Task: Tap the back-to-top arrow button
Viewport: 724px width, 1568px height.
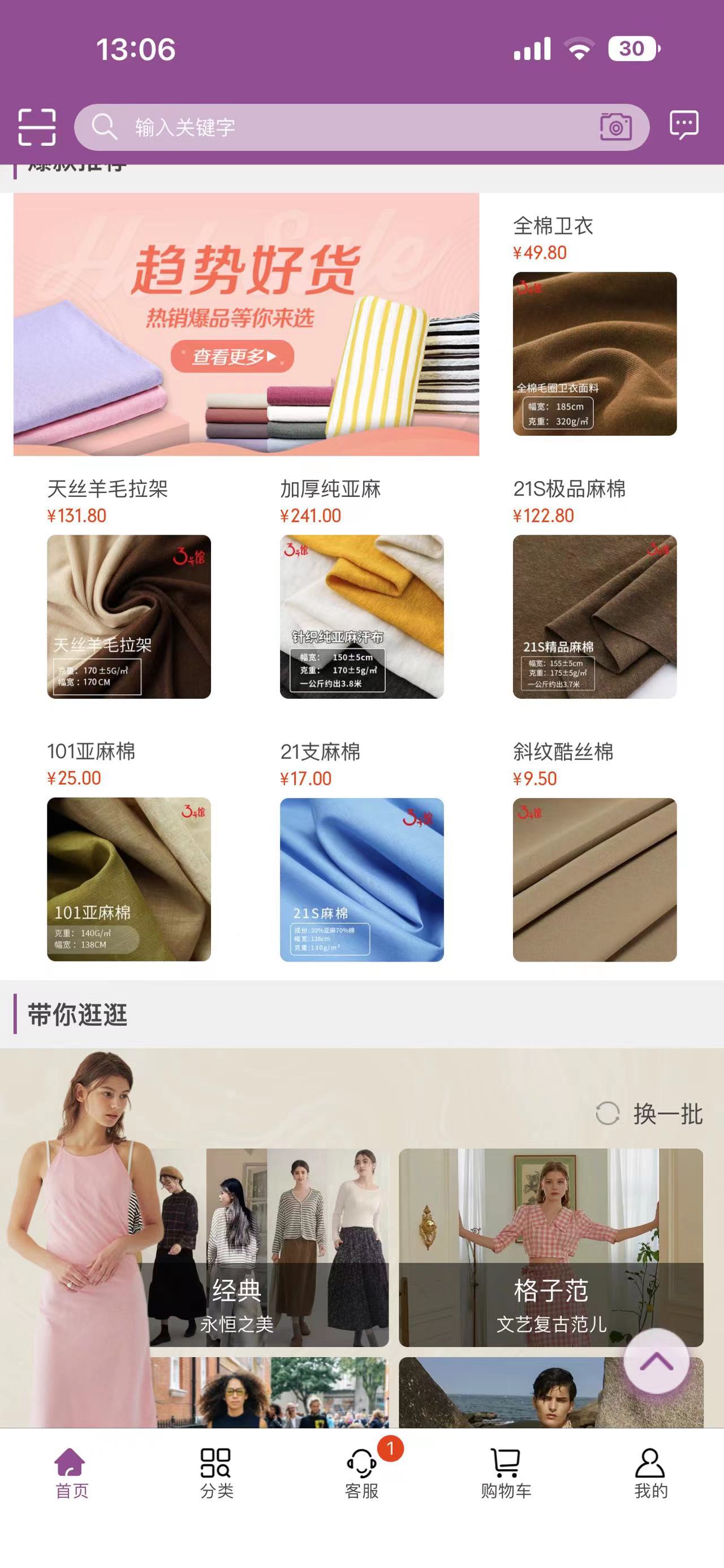Action: (656, 1361)
